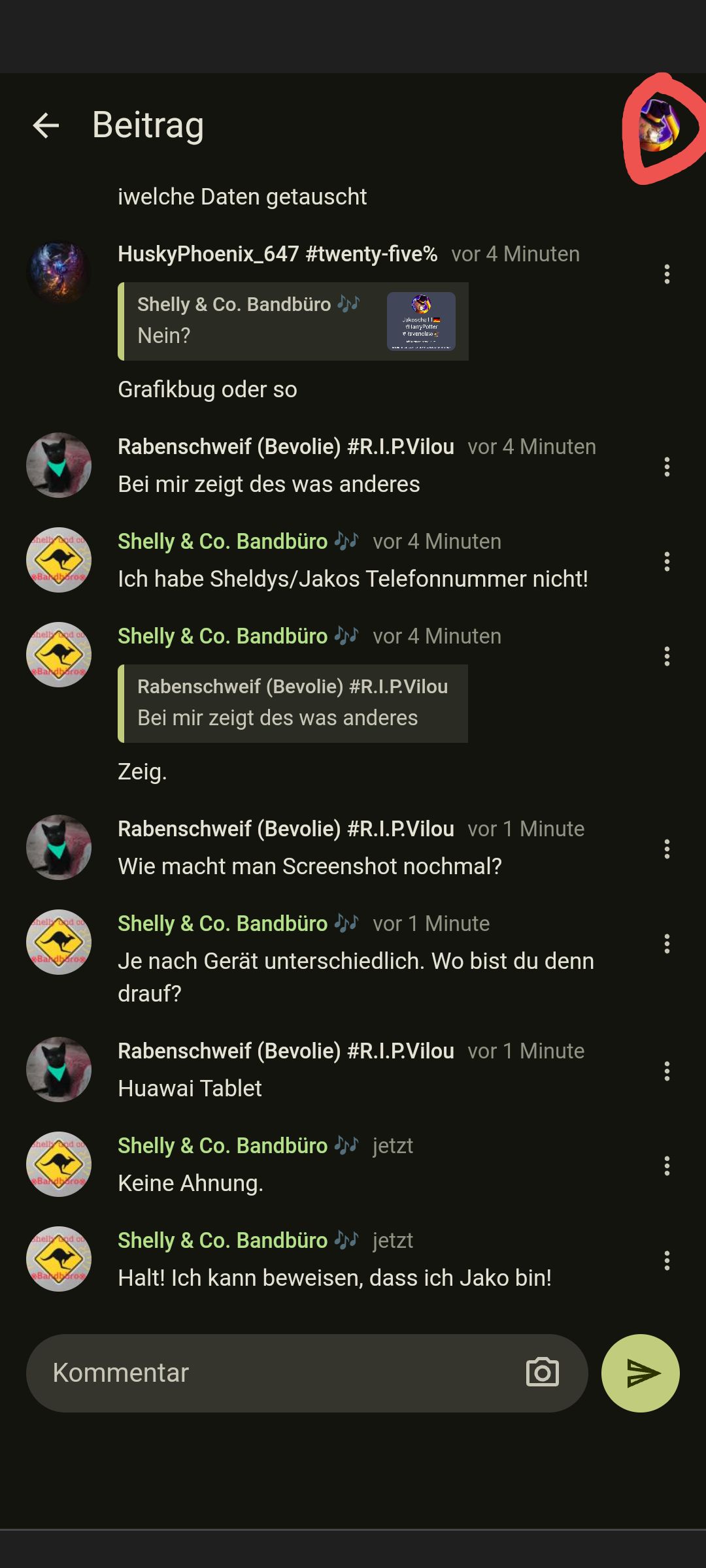Open the quoted Rabenschweif message above 'Zeig.'

pyautogui.click(x=293, y=704)
